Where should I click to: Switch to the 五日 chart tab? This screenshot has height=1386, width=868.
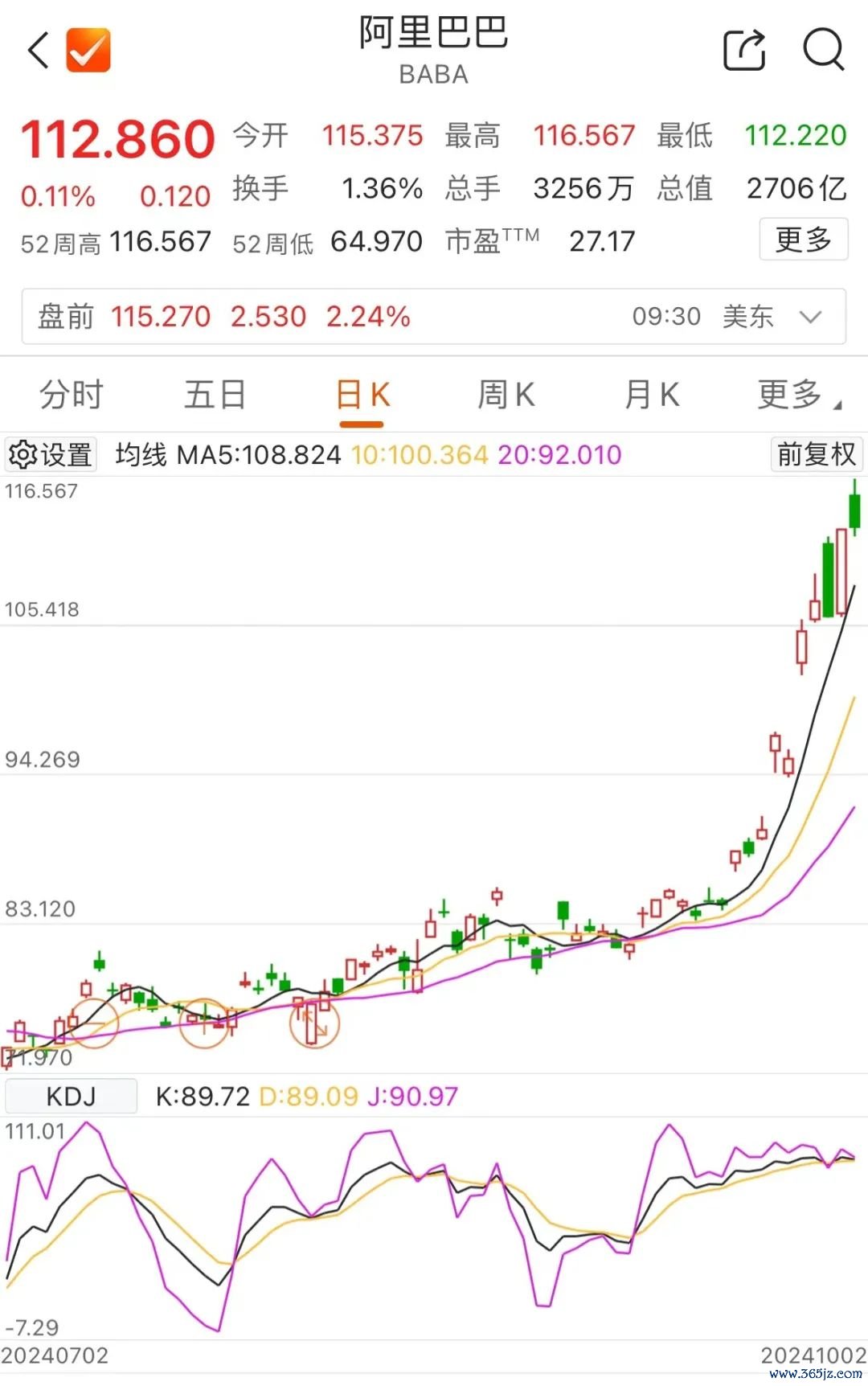(x=215, y=396)
